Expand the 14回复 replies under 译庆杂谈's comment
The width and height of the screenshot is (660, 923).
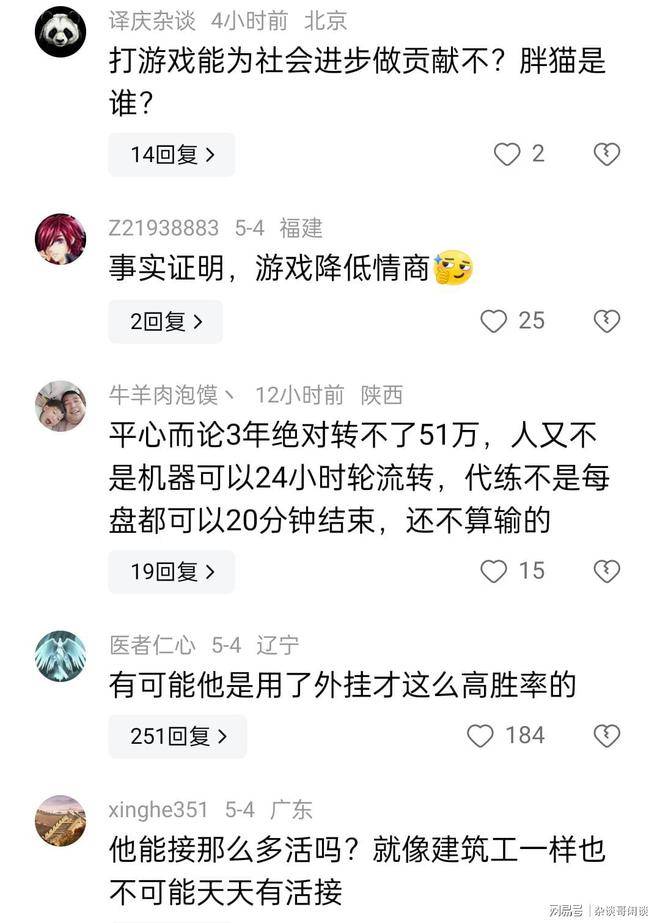[171, 155]
